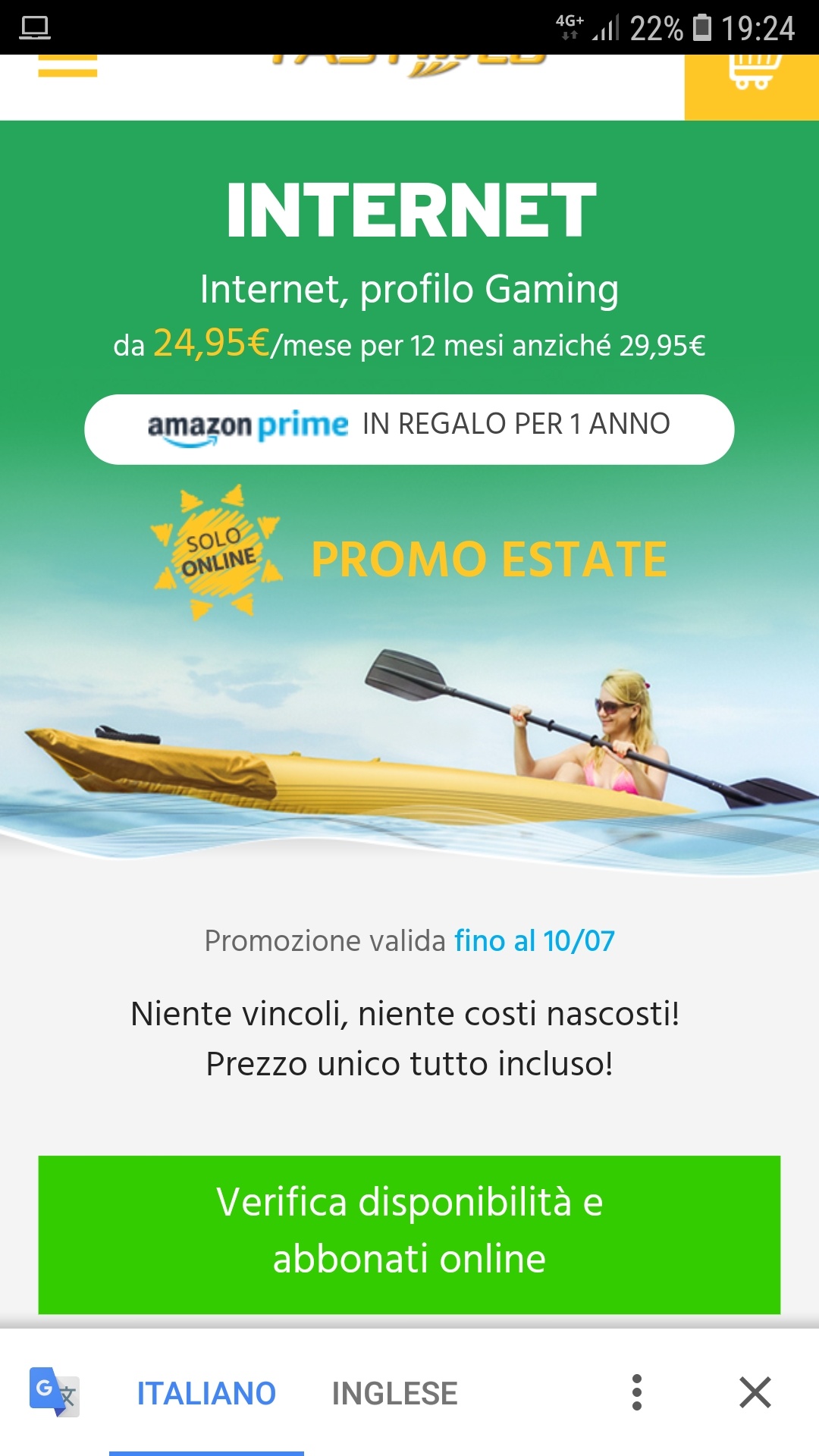Select the Italiano language tab
The width and height of the screenshot is (819, 1456).
point(206,1393)
